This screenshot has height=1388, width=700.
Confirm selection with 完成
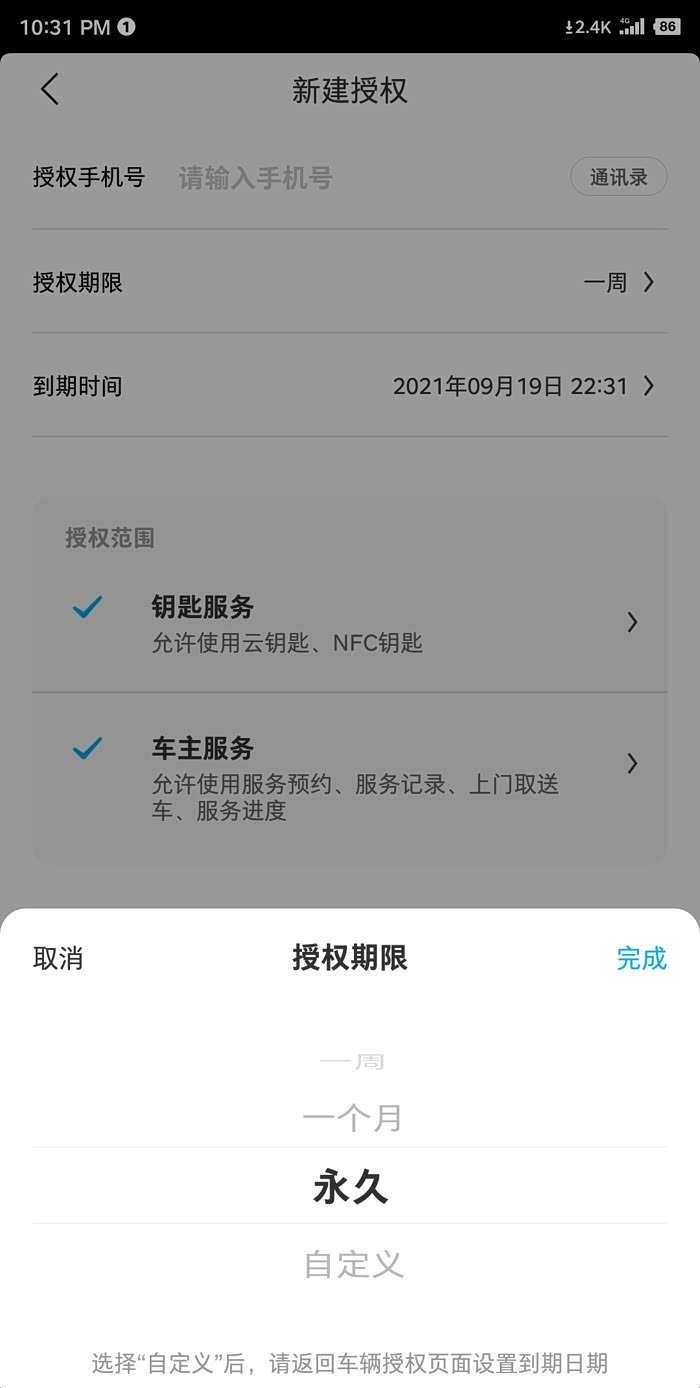point(641,958)
